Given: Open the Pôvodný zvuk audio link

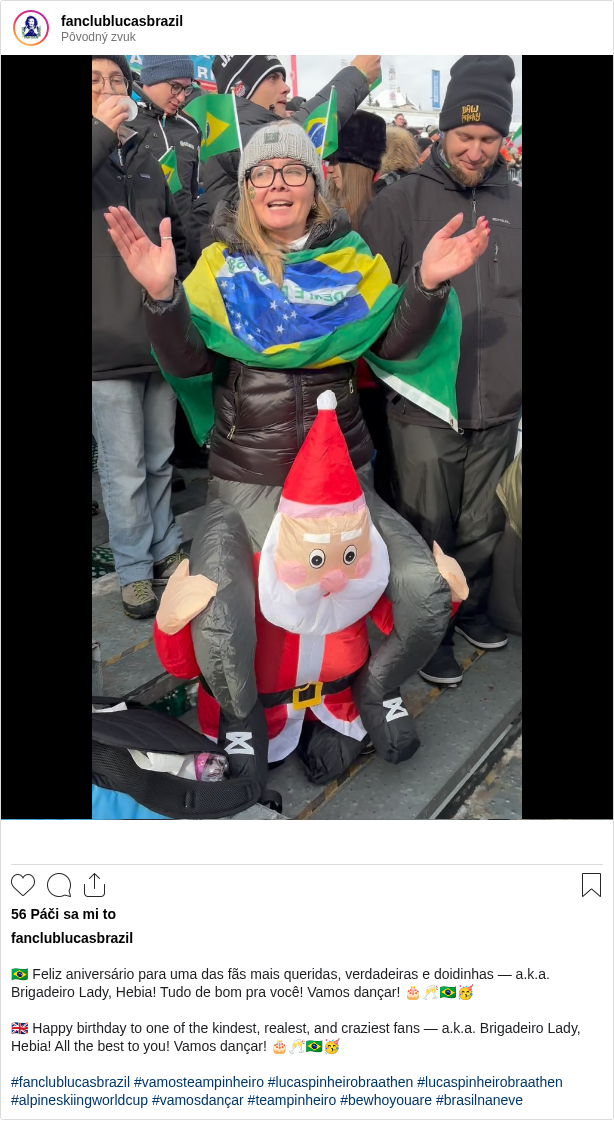Looking at the screenshot, I should click(x=98, y=37).
